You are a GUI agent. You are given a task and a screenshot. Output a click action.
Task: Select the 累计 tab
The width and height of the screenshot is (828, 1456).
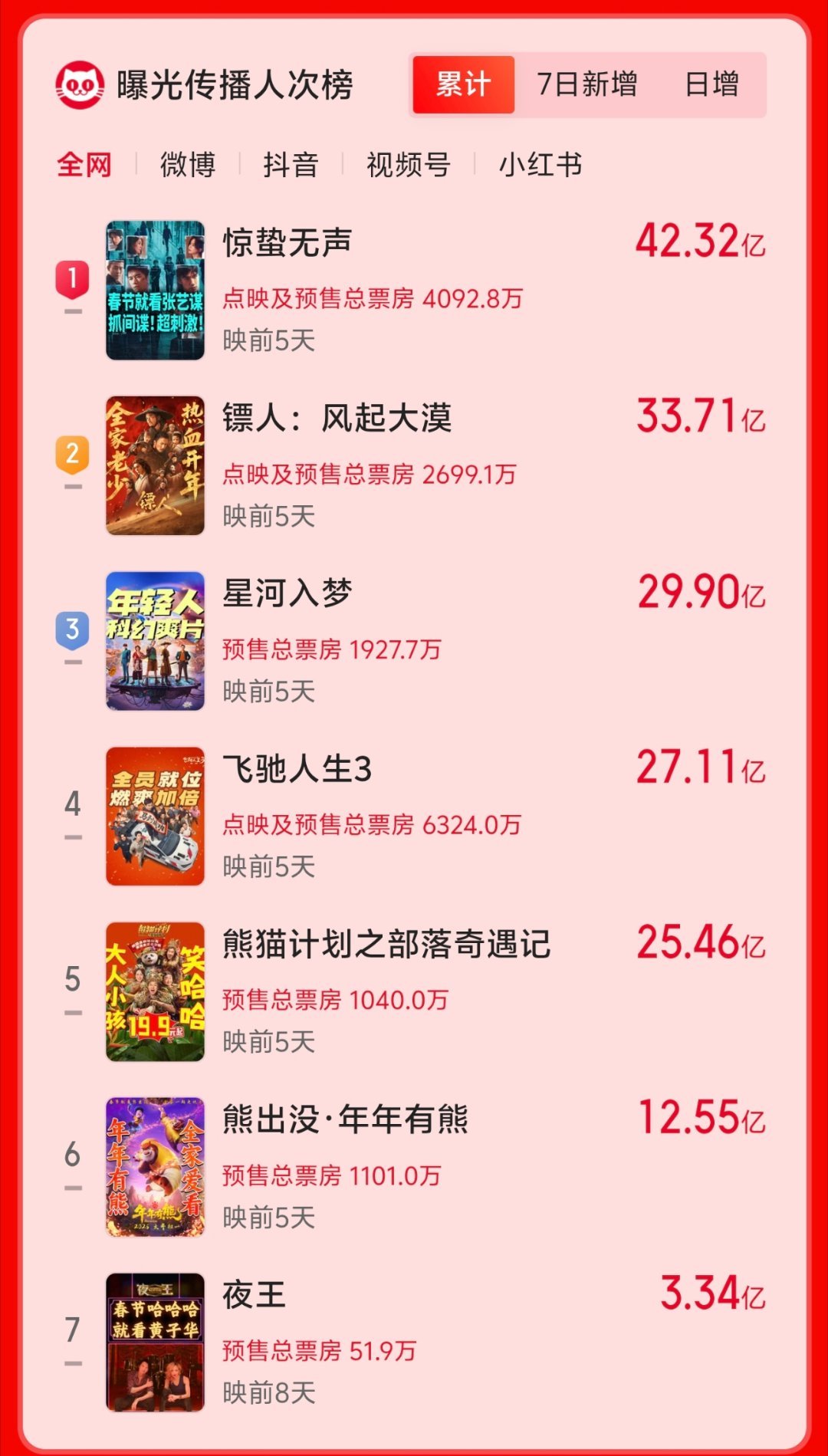(x=461, y=86)
